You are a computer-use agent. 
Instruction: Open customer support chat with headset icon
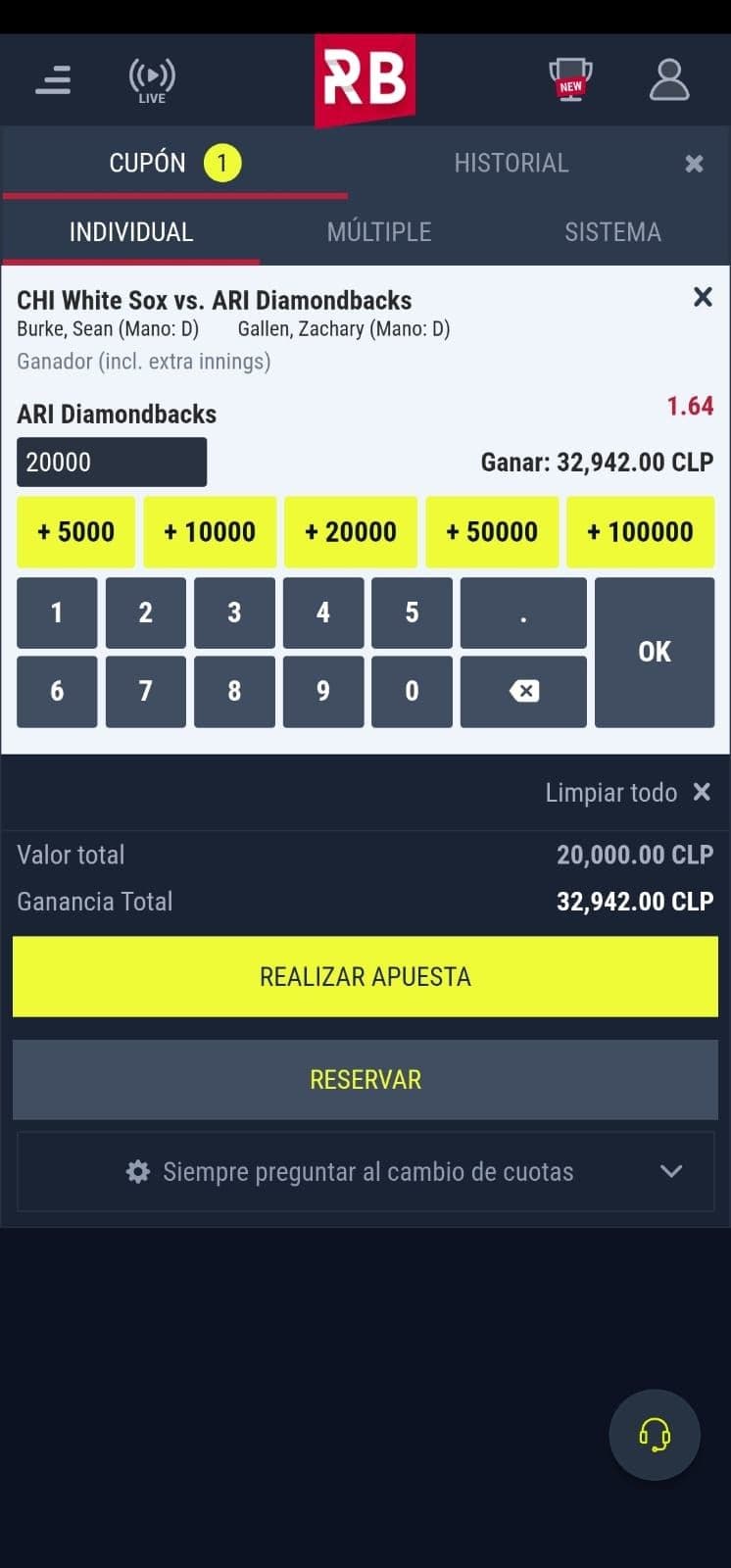(655, 1434)
